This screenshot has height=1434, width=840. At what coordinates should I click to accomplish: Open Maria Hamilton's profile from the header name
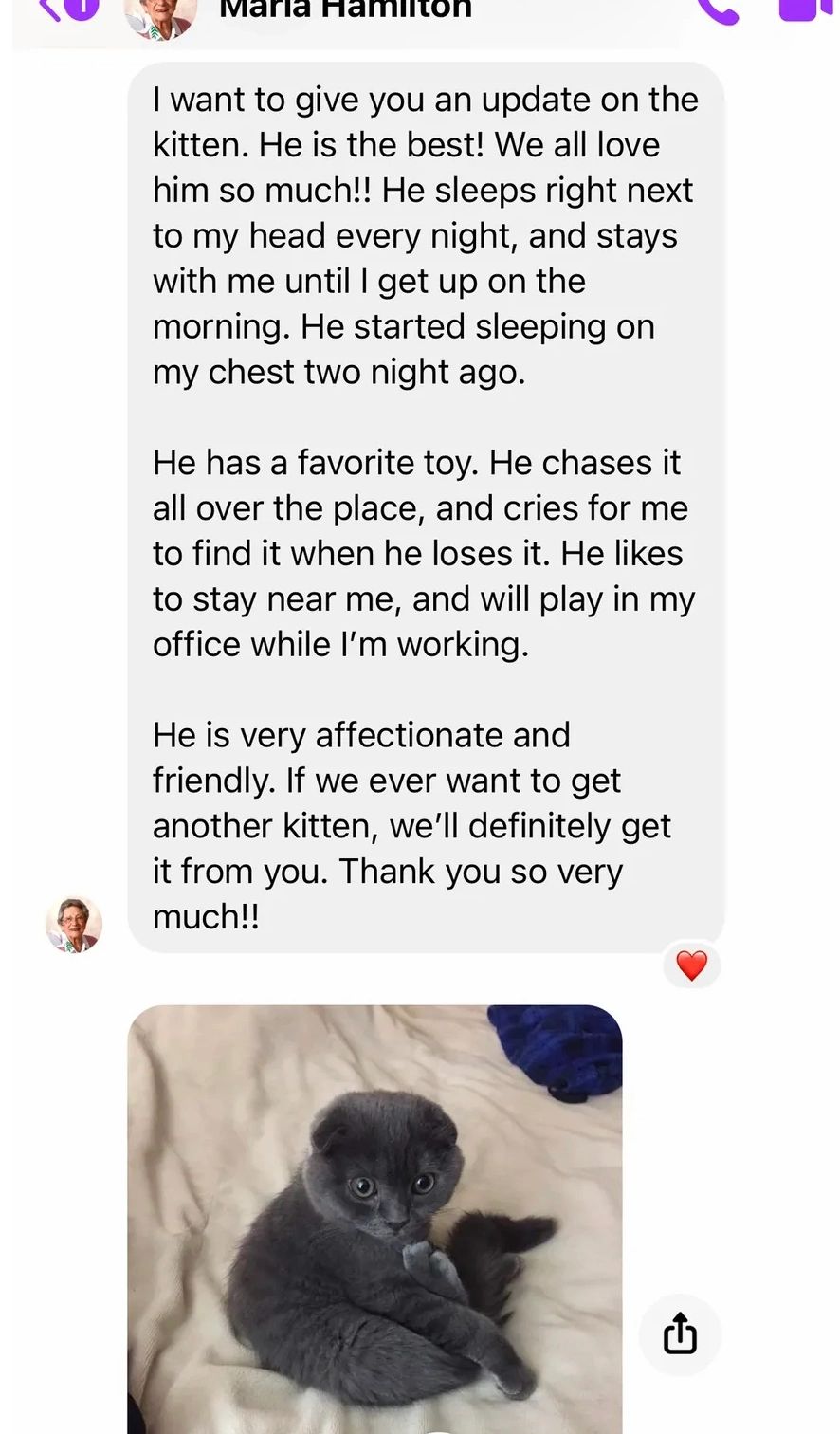click(x=345, y=10)
